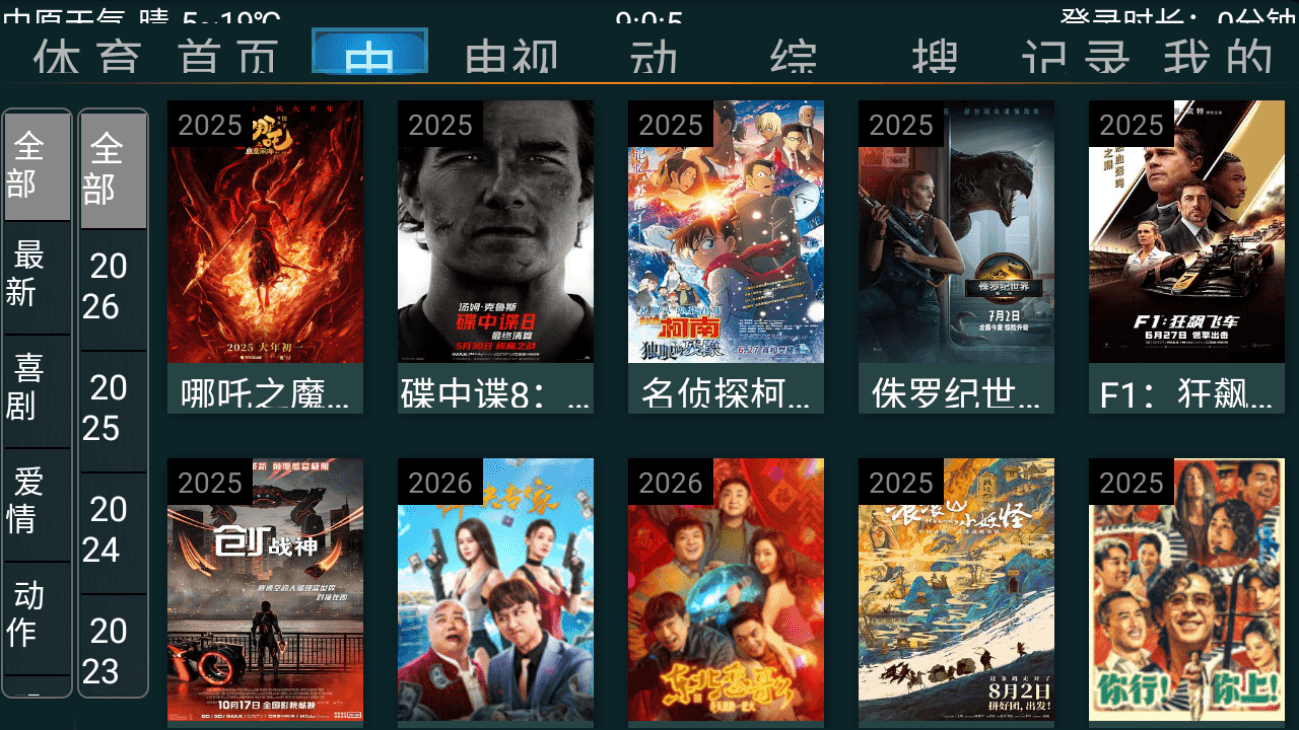Open the 碟中谍8 movie card
This screenshot has width=1299, height=730.
pos(495,256)
